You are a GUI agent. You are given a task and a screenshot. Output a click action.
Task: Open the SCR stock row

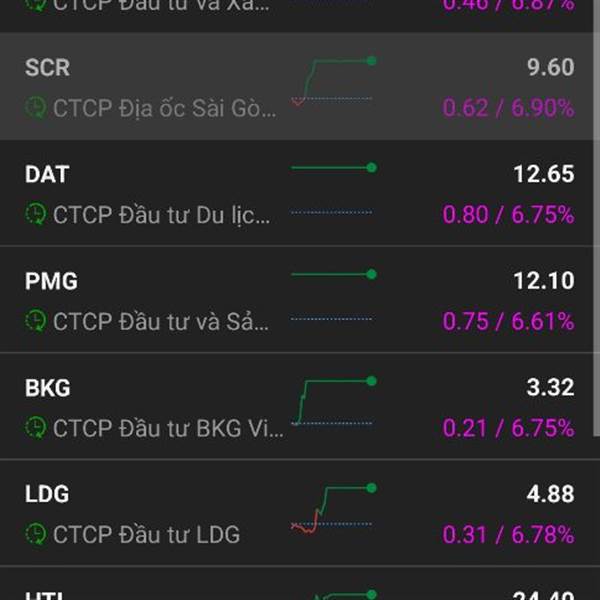pos(300,87)
